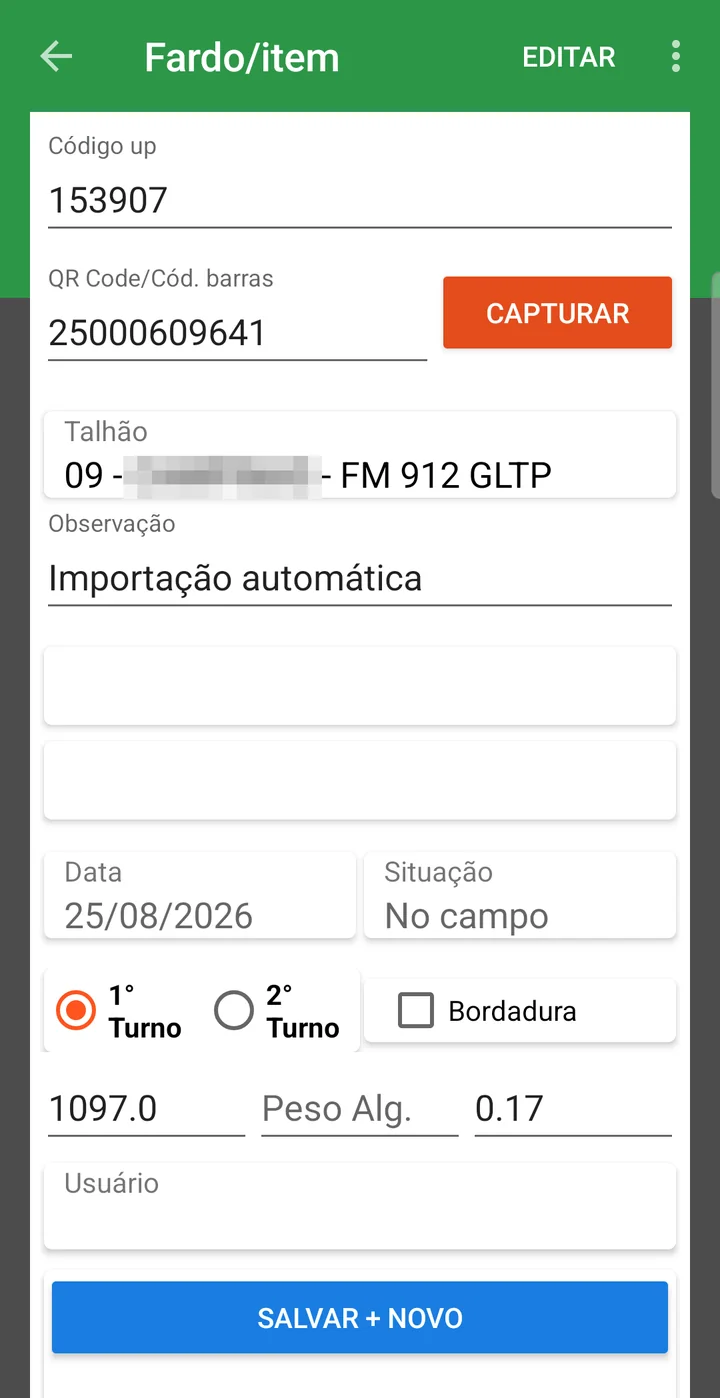Open the Situação dropdown
Screen dimensions: 720x1398
(x=520, y=895)
